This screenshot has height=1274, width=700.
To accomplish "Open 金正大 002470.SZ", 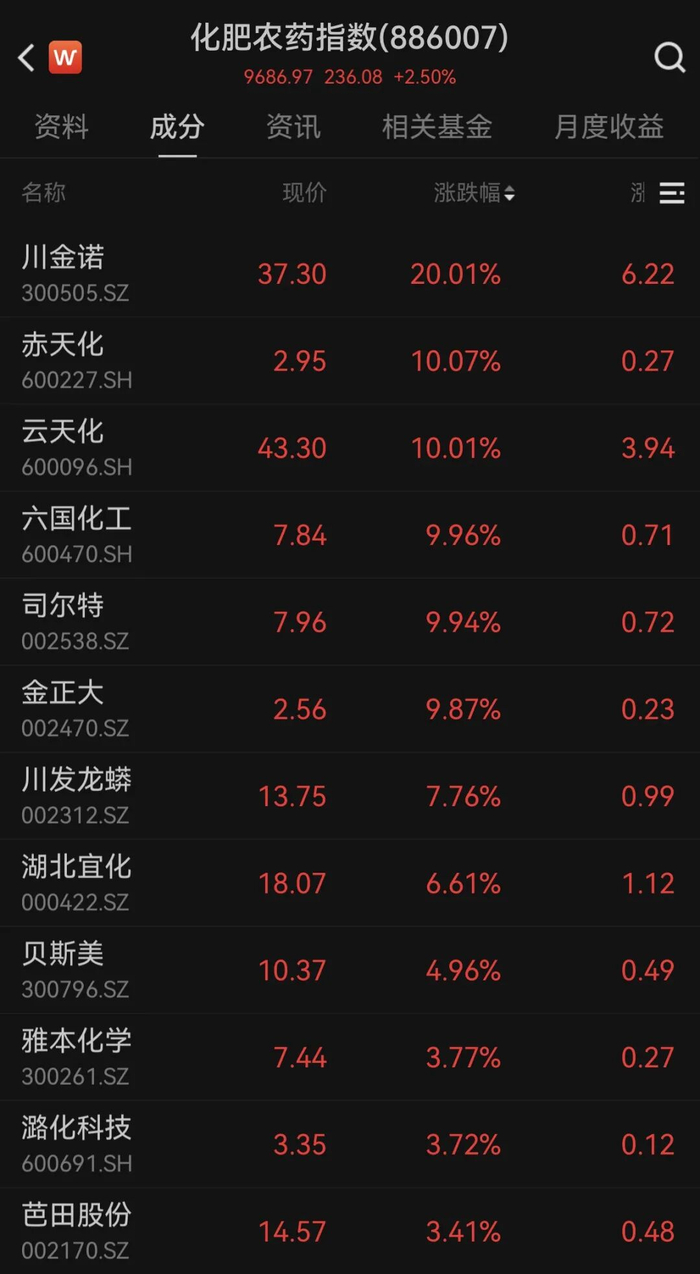I will tap(350, 709).
